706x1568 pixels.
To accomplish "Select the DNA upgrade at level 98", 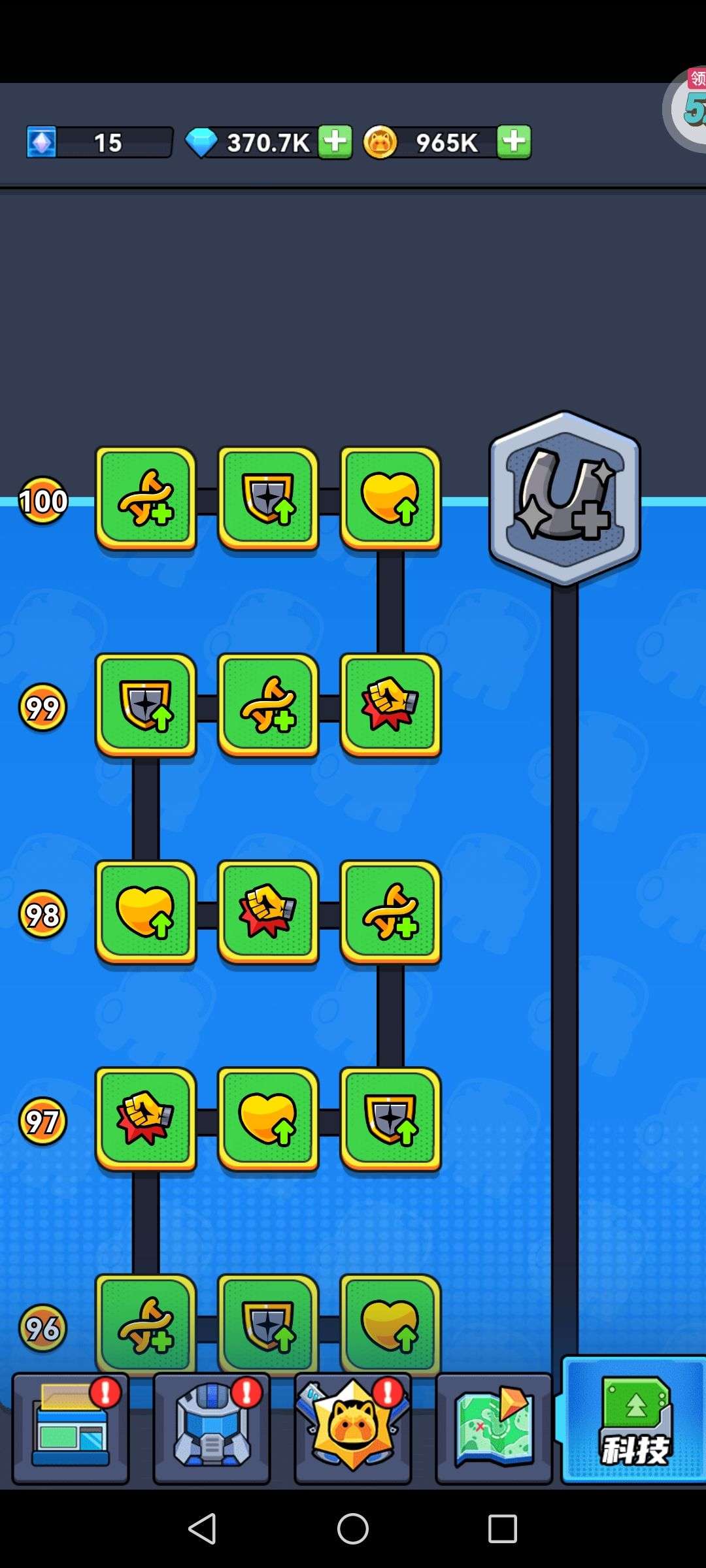I will (x=390, y=913).
